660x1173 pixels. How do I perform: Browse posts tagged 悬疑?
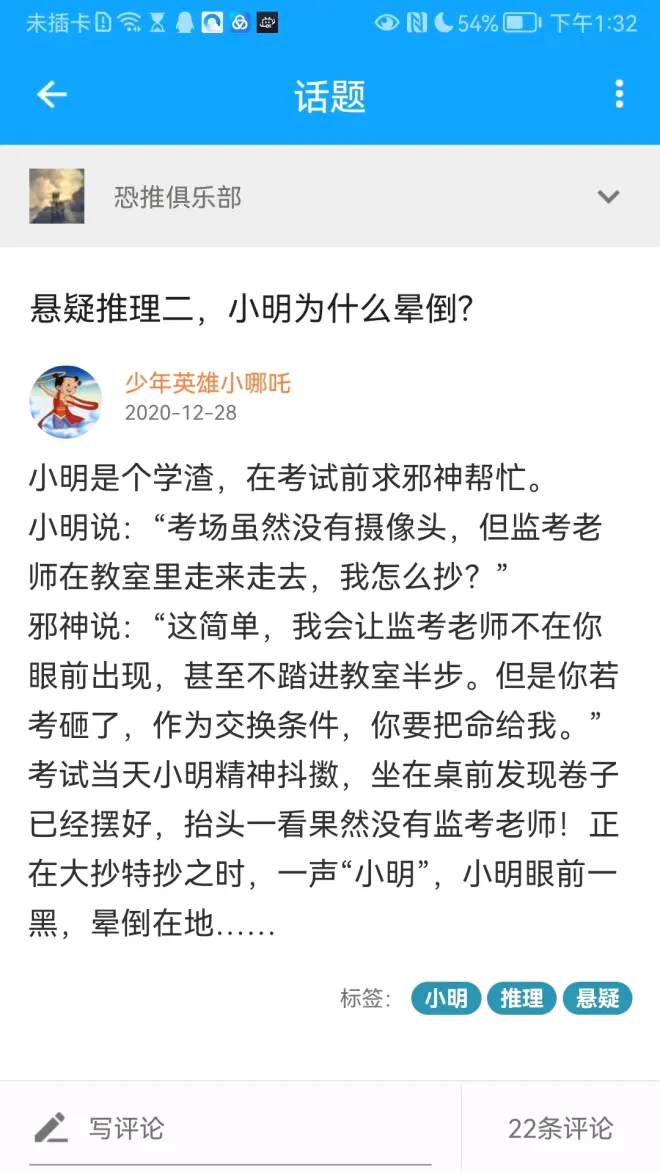[x=597, y=997]
